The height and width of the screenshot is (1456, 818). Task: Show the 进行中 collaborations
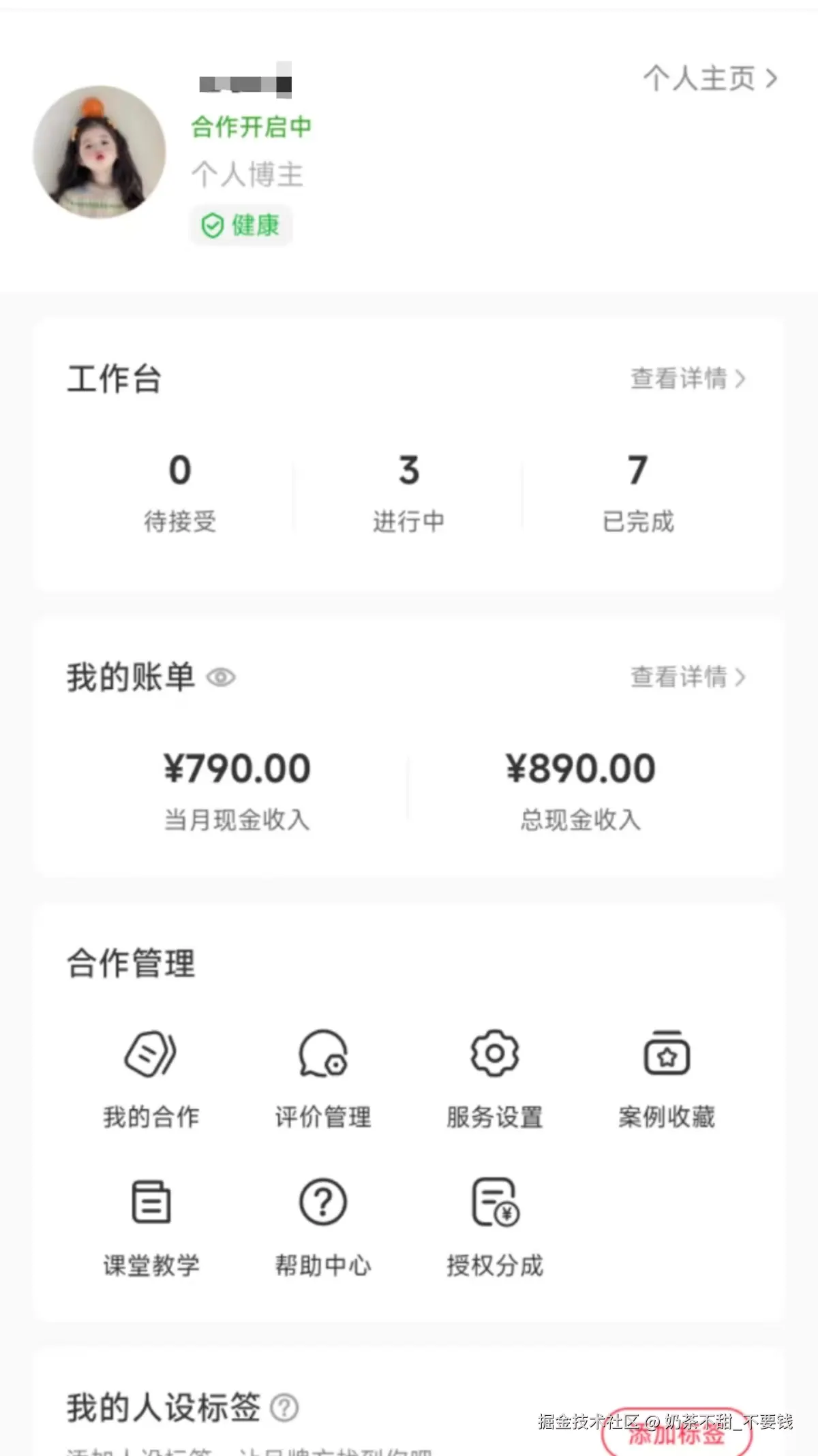pos(408,492)
